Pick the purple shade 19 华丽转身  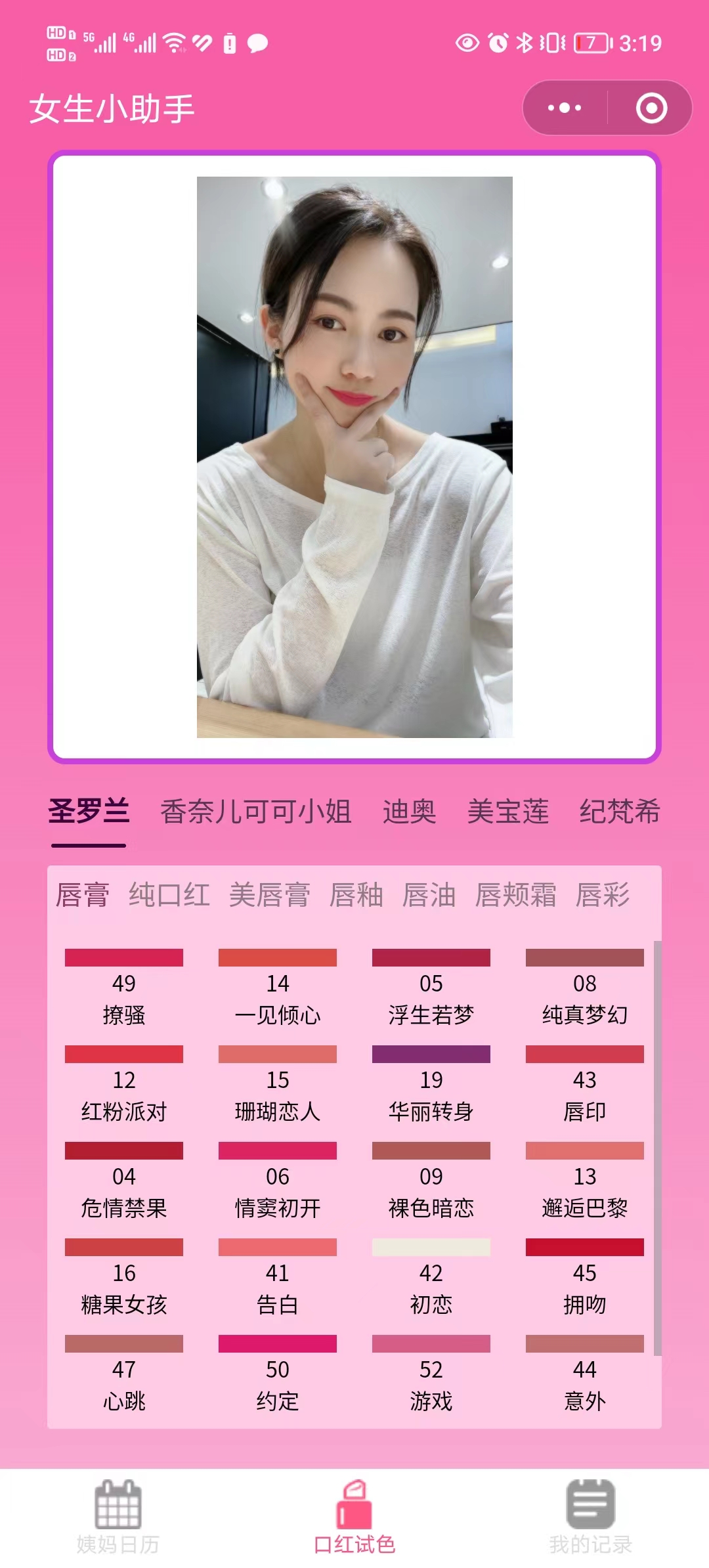point(431,1081)
